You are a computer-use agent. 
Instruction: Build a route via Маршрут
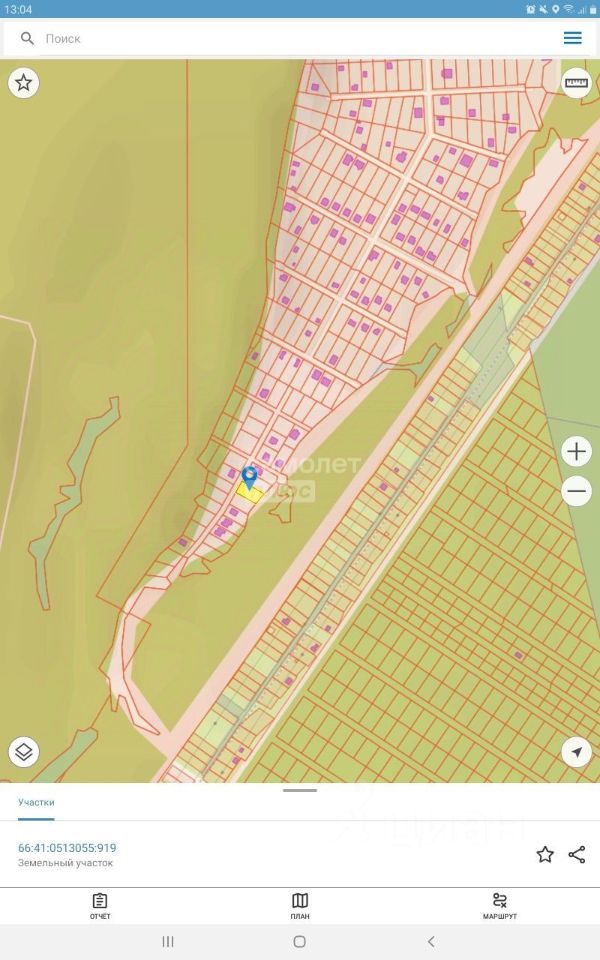pyautogui.click(x=500, y=905)
